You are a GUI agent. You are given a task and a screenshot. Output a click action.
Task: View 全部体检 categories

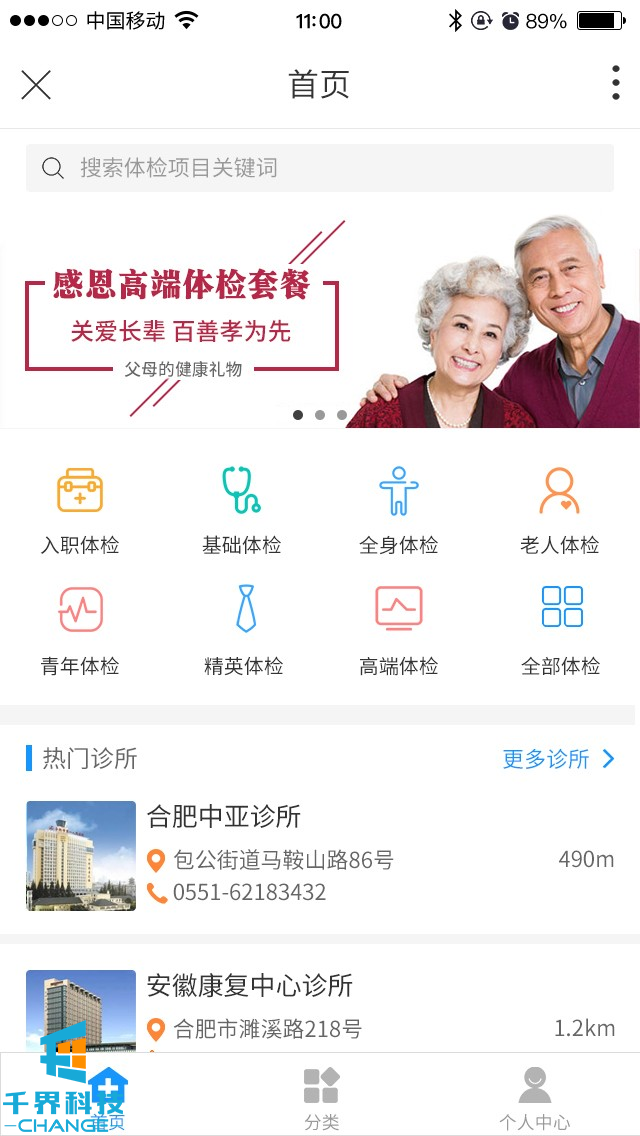click(561, 630)
